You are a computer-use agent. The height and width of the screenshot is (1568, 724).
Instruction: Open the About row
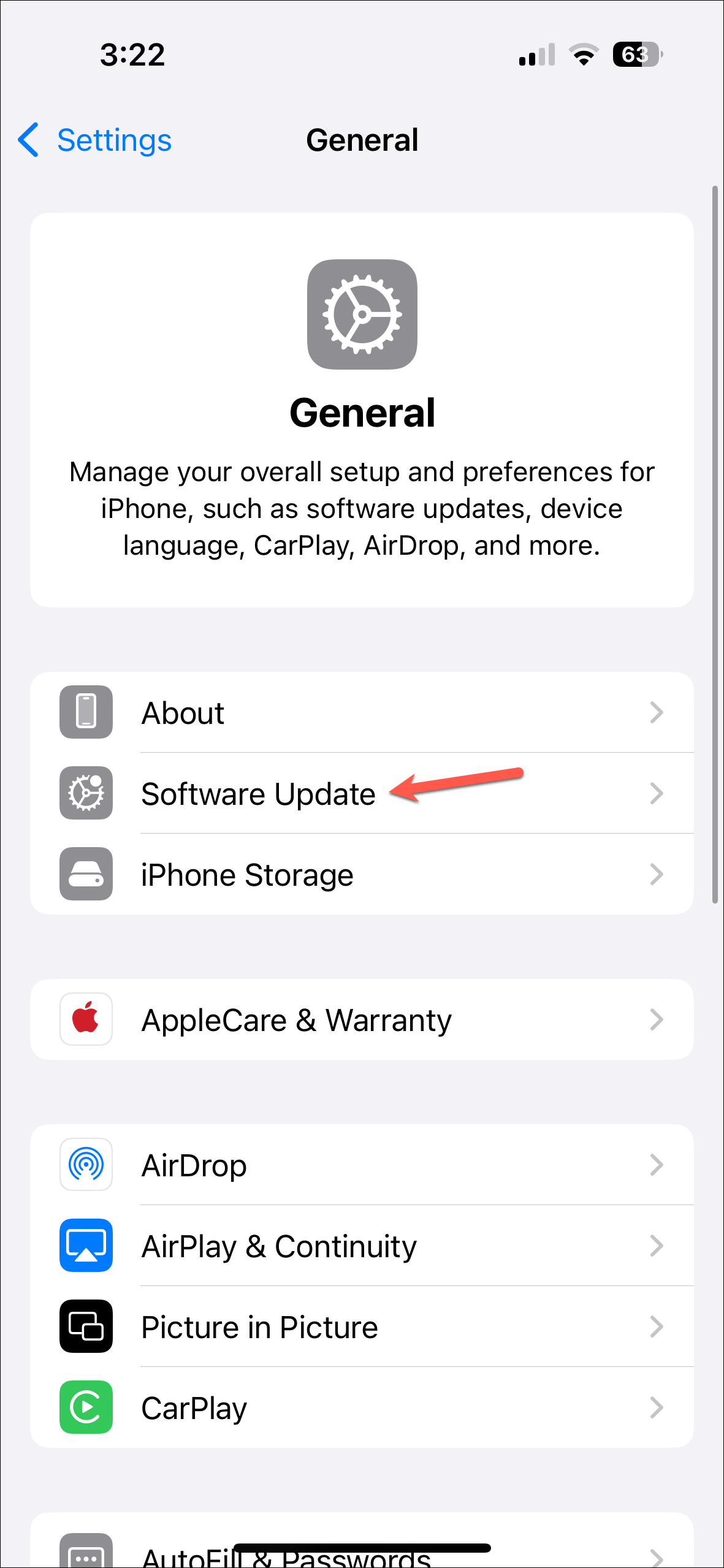(x=362, y=713)
